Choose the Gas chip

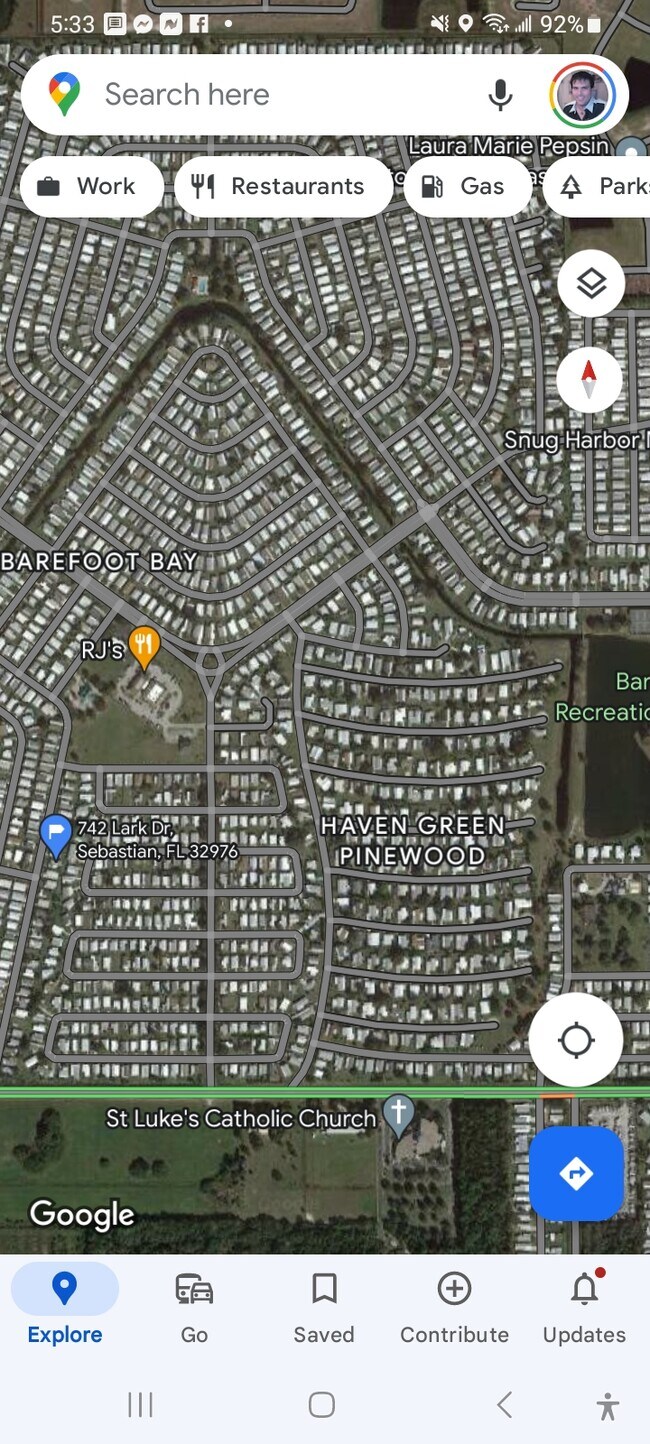coord(466,186)
